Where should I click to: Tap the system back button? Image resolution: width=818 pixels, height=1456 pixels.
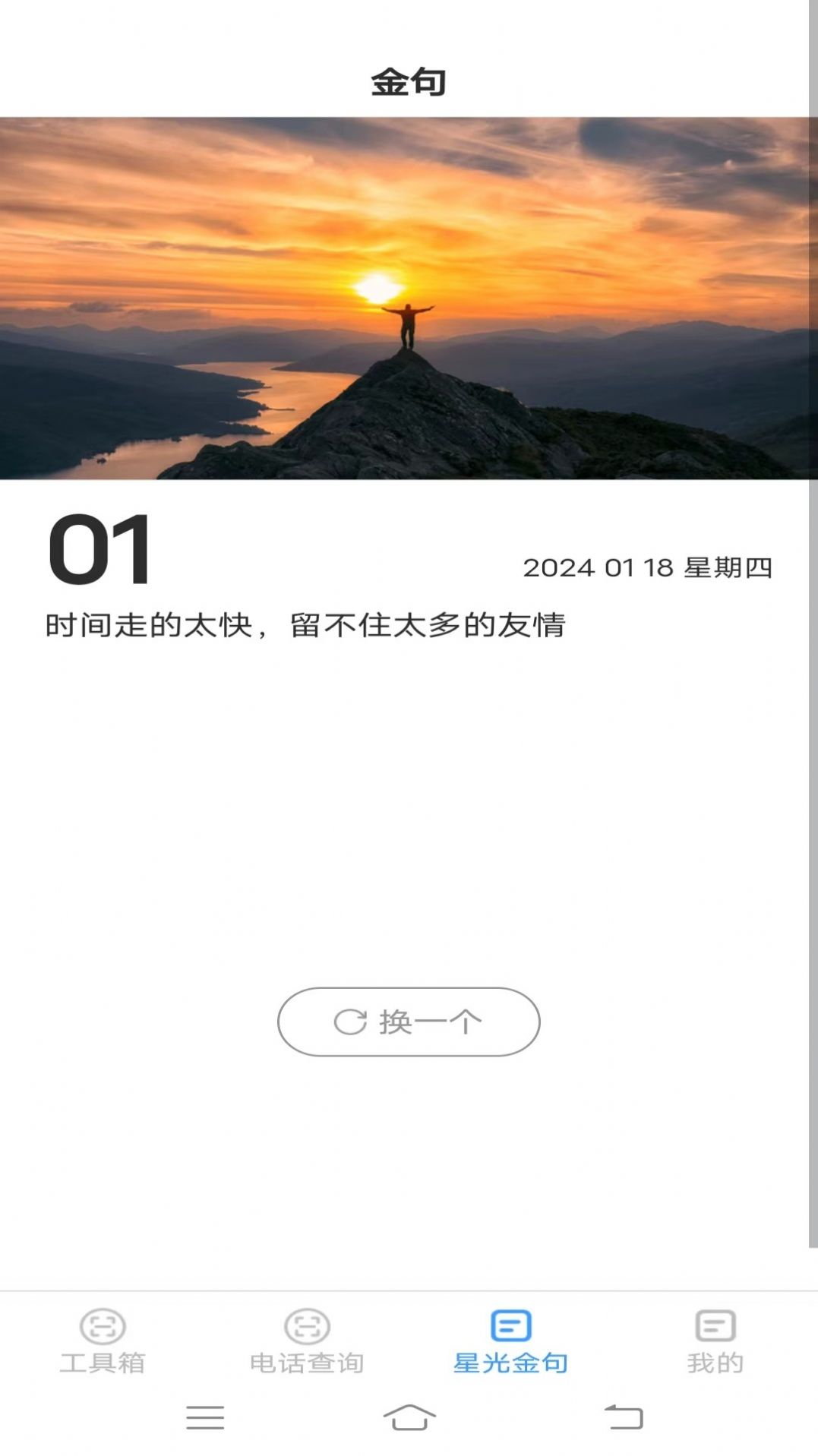pos(624,1417)
